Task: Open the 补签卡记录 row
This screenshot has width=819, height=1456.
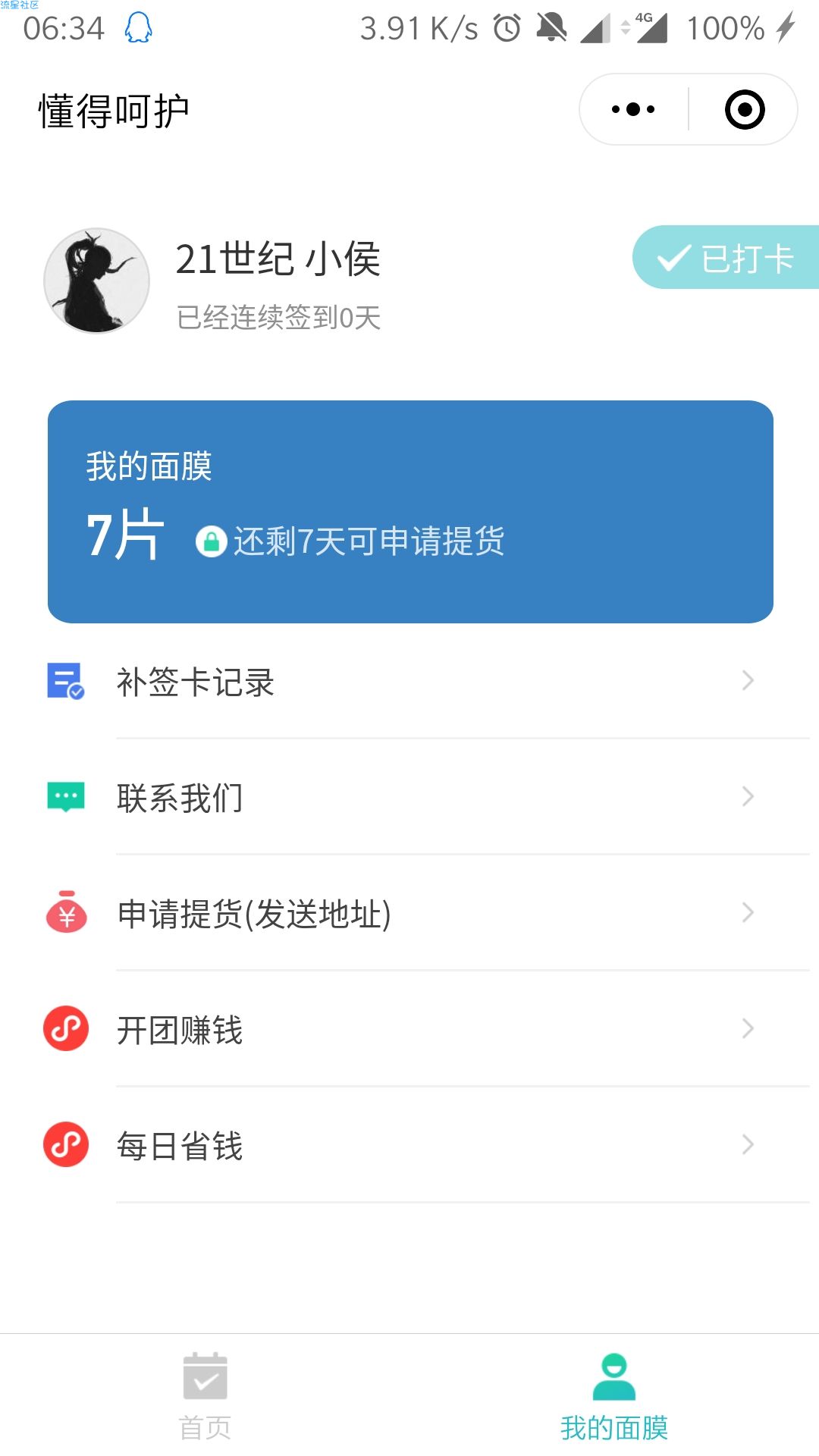Action: [x=409, y=681]
